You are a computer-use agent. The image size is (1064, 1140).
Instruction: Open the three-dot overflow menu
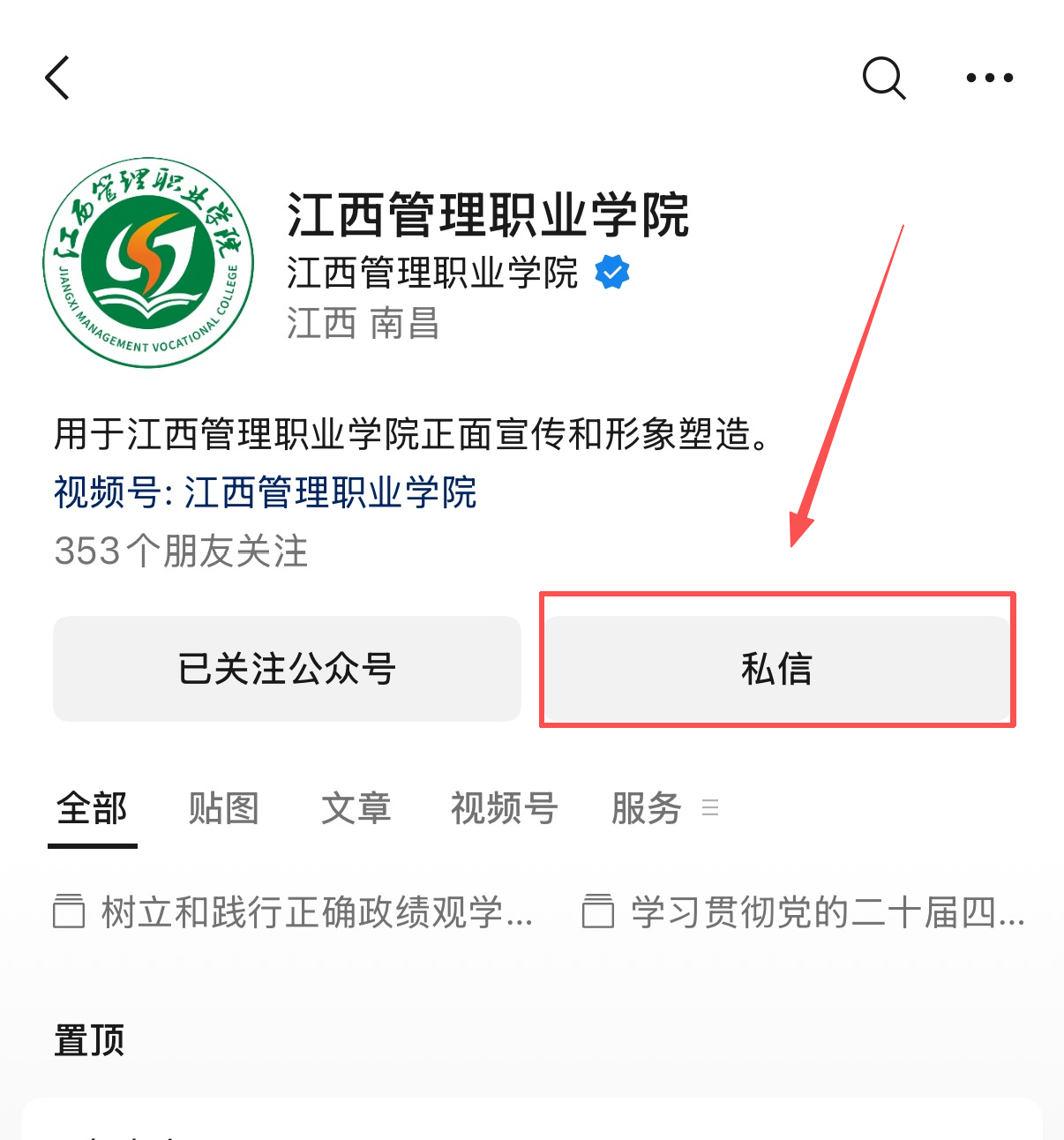click(989, 78)
